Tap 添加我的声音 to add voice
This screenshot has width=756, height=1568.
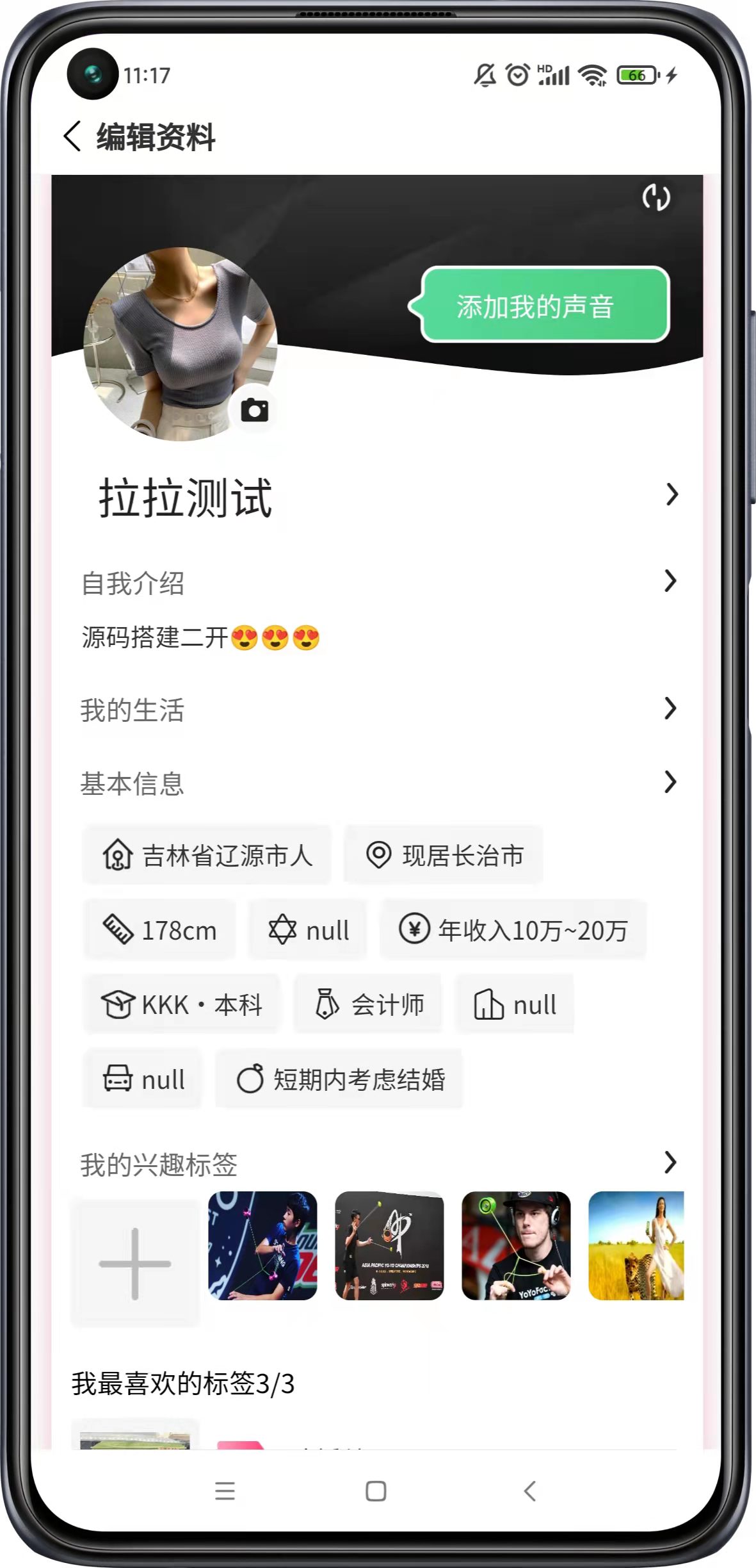(544, 306)
